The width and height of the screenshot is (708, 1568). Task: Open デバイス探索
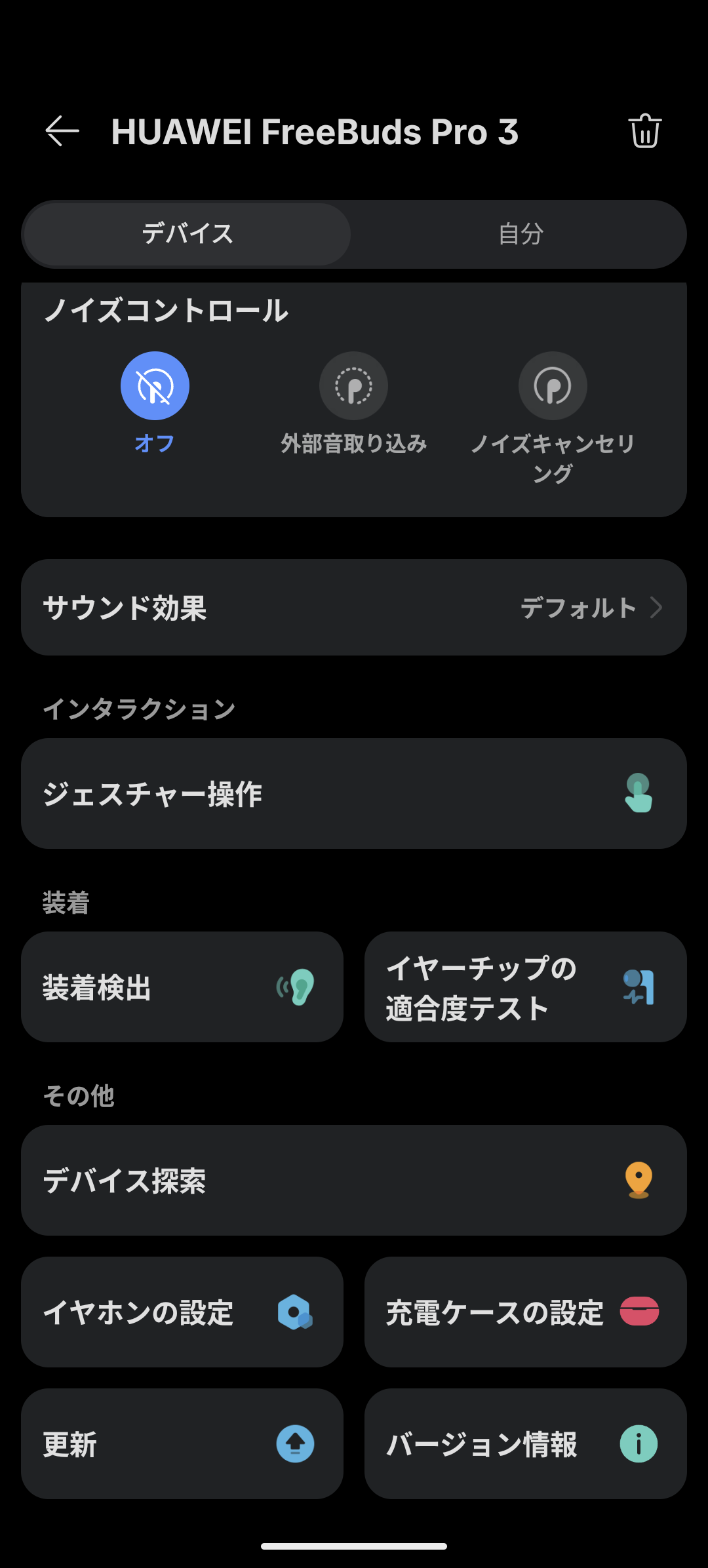[354, 1181]
